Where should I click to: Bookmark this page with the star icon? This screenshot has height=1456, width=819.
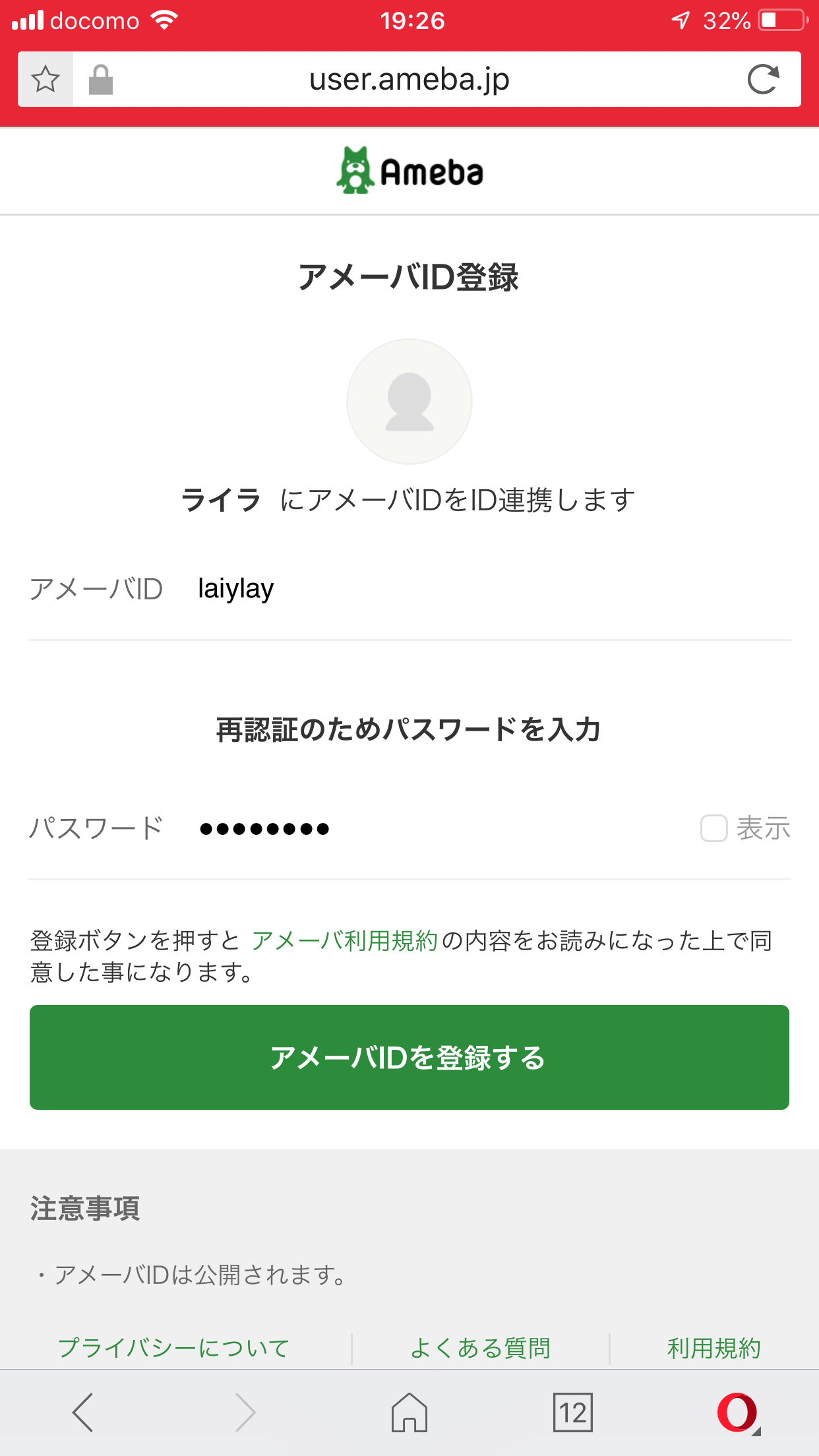[45, 79]
